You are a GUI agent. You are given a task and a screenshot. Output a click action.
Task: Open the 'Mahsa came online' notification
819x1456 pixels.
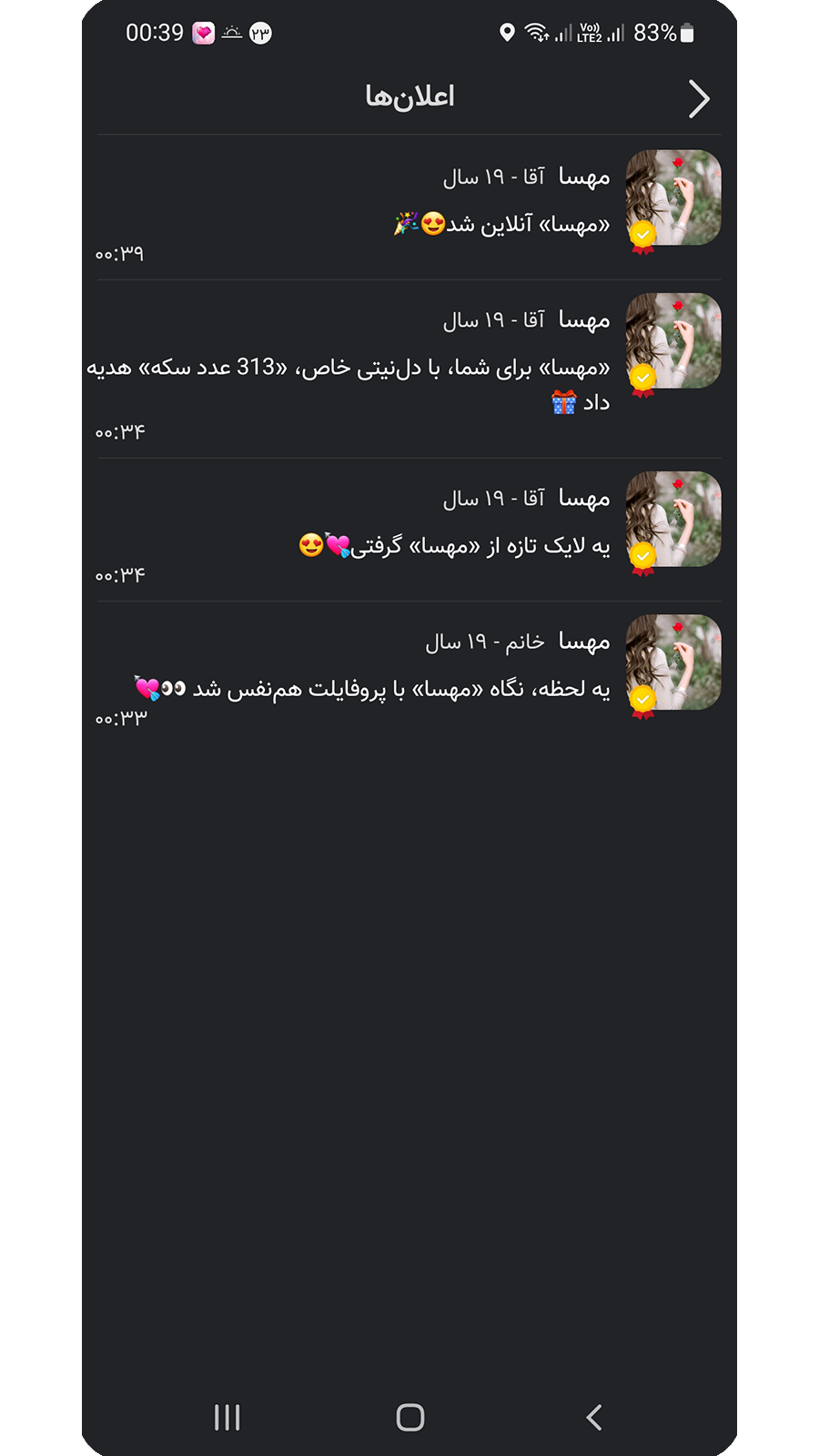click(x=409, y=208)
